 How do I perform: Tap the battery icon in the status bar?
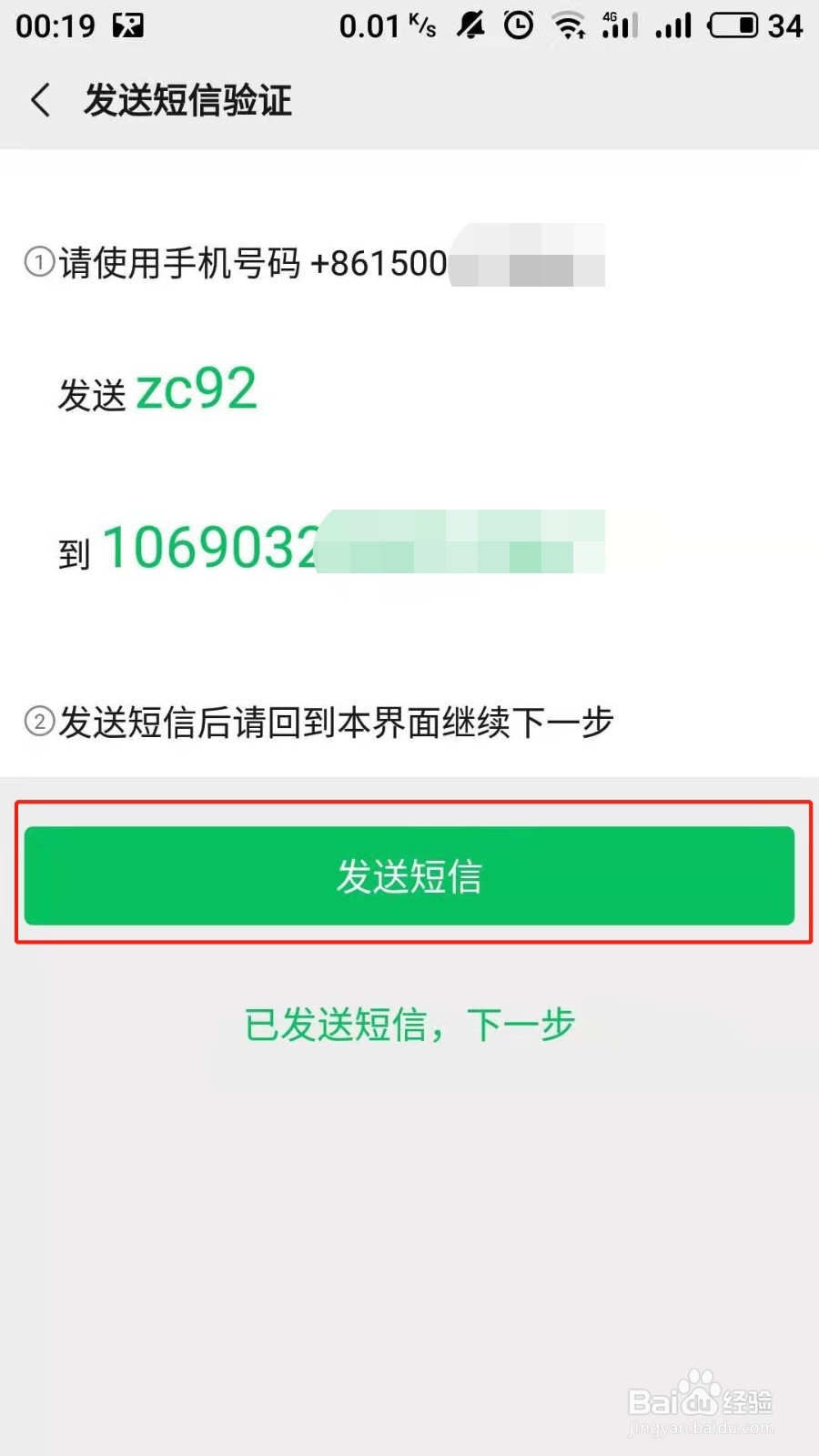(x=733, y=25)
